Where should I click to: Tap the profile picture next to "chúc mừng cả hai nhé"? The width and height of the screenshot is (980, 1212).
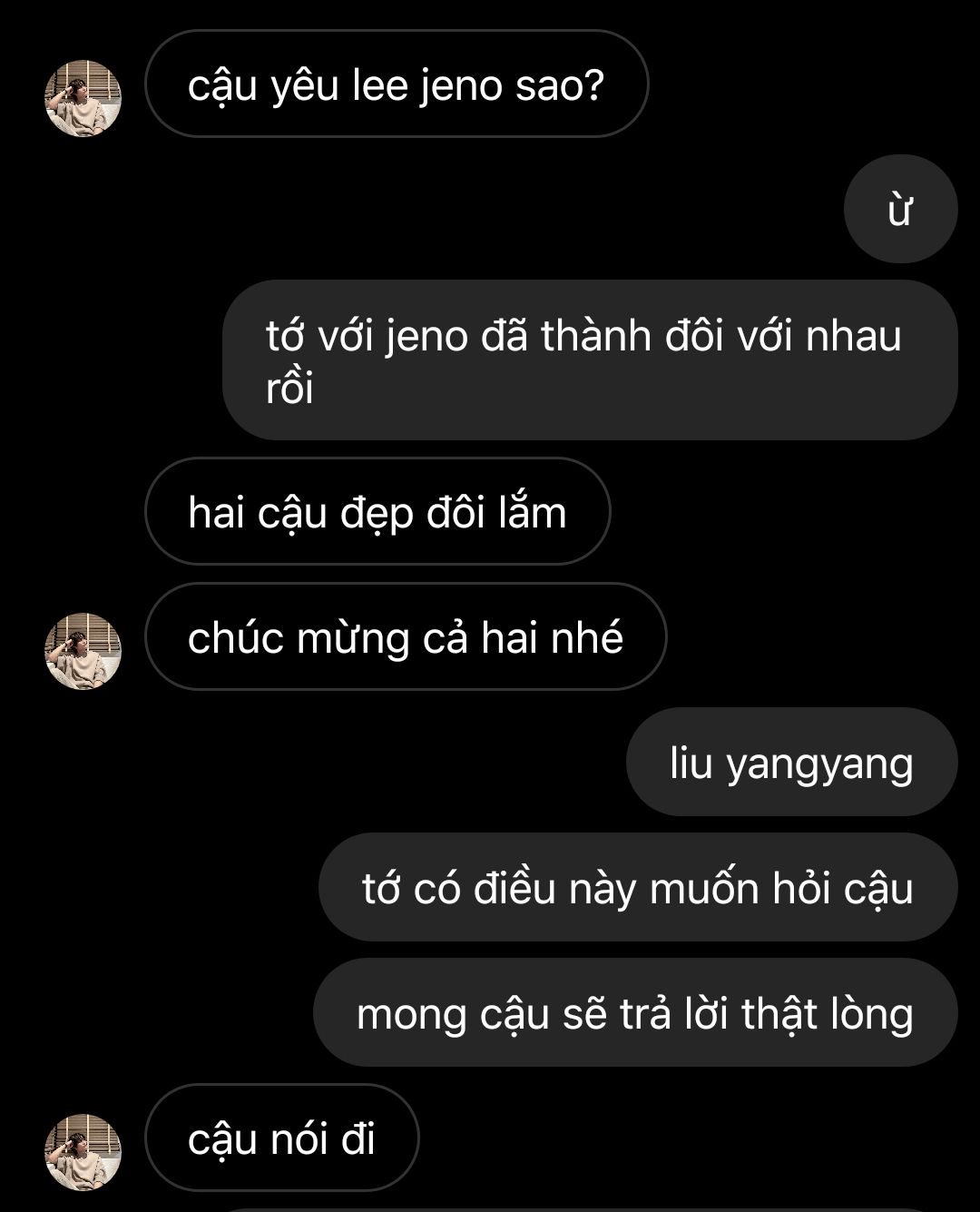point(83,650)
